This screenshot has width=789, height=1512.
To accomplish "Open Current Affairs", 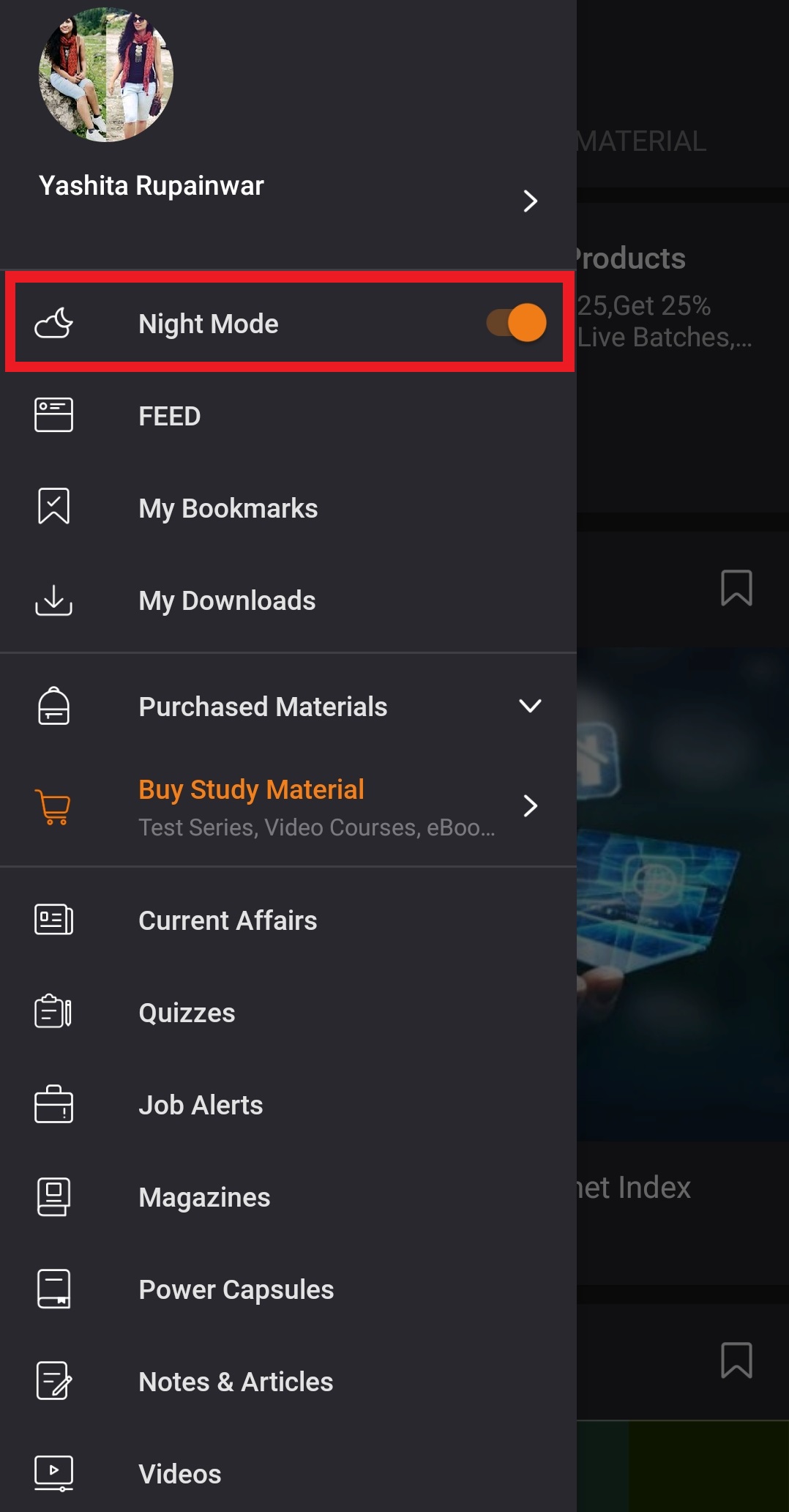I will coord(288,920).
